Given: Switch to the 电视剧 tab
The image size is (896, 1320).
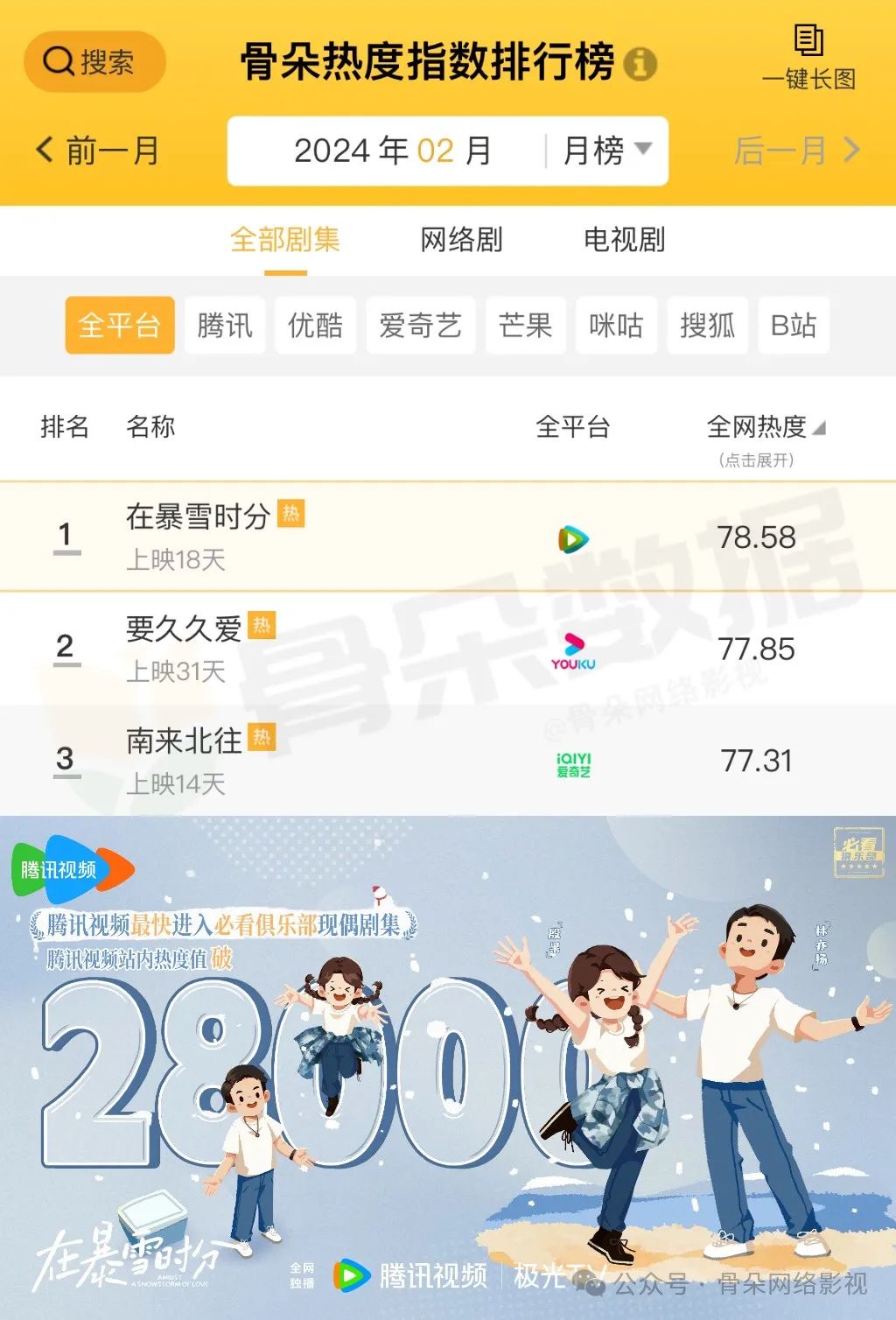Looking at the screenshot, I should 624,240.
